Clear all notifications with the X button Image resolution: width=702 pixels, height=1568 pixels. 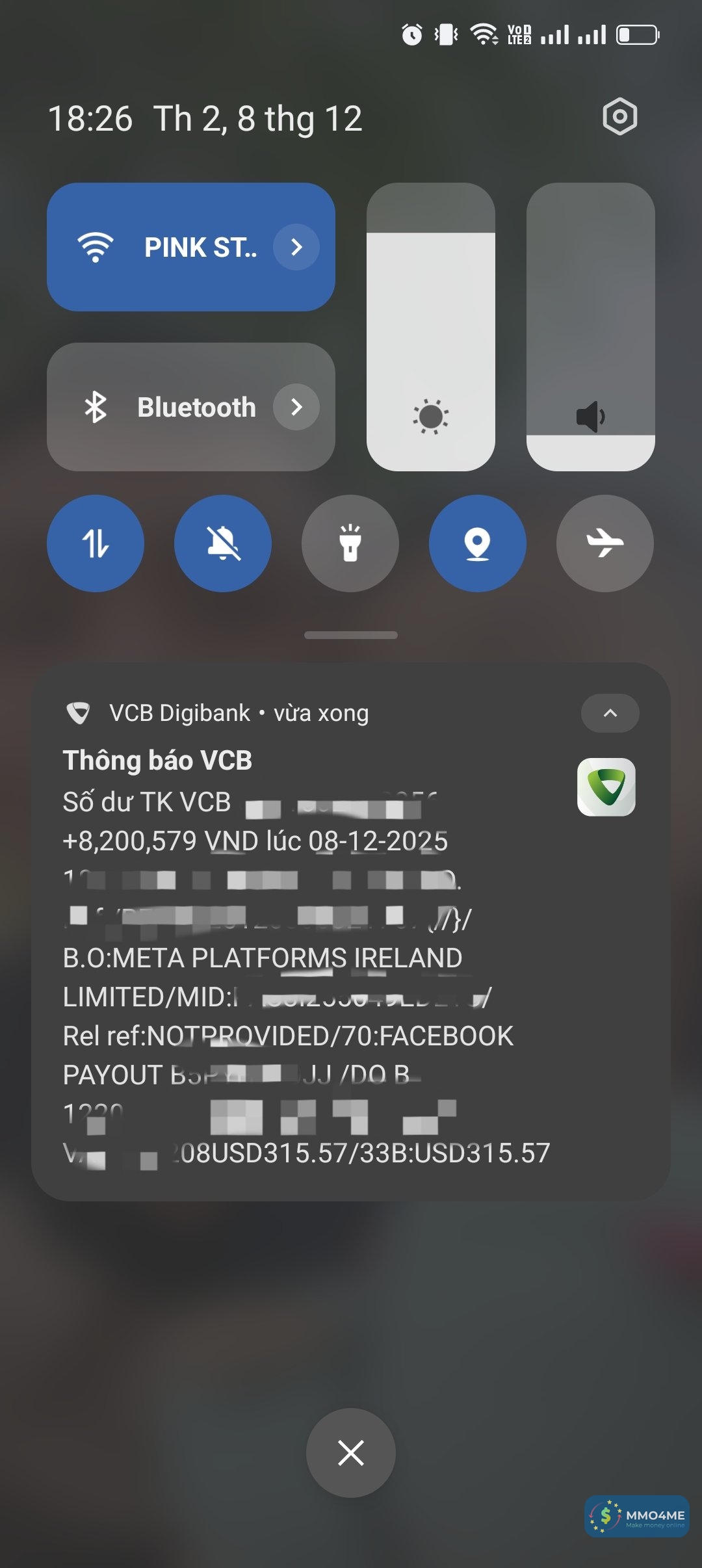coord(351,1453)
